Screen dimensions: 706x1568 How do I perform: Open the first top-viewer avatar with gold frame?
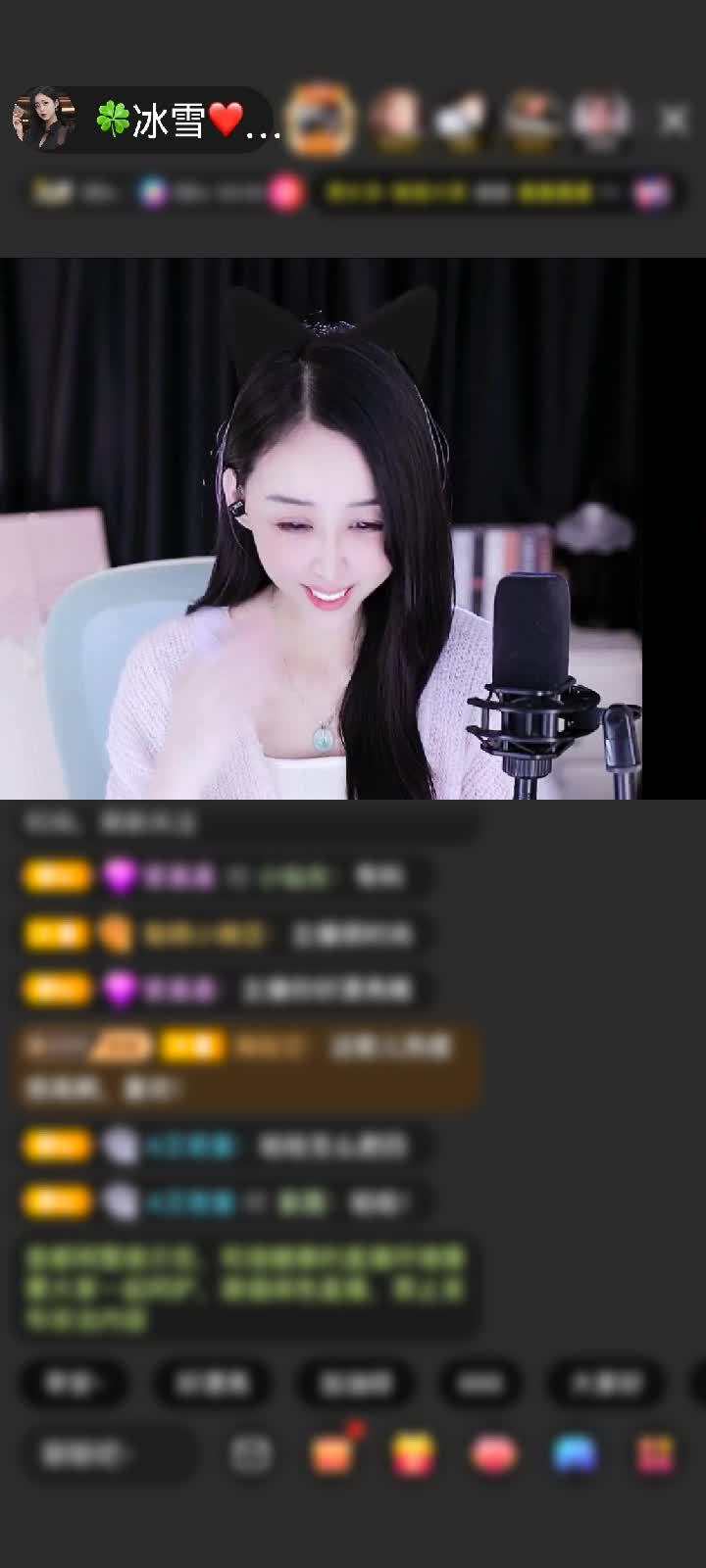coord(320,120)
